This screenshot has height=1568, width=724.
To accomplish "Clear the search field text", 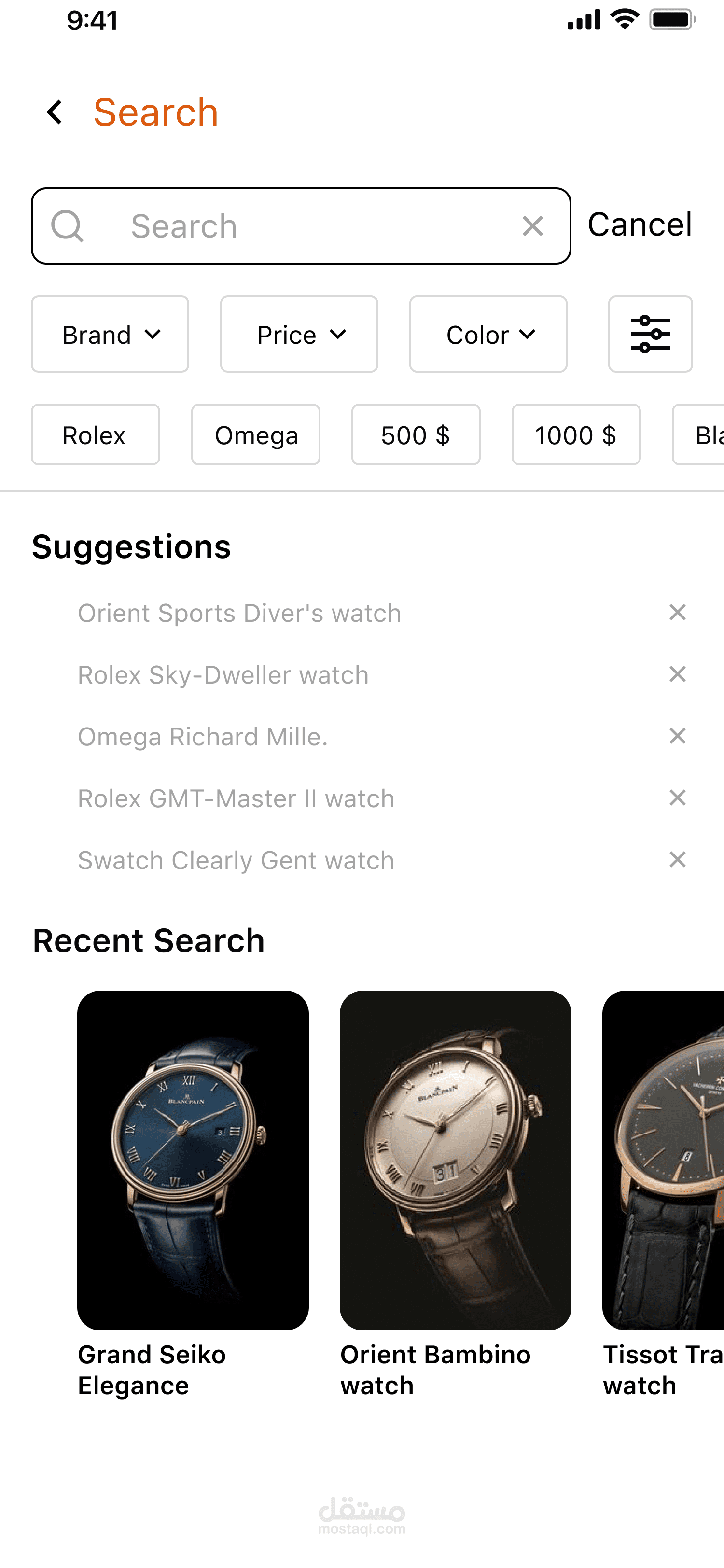I will 532,226.
